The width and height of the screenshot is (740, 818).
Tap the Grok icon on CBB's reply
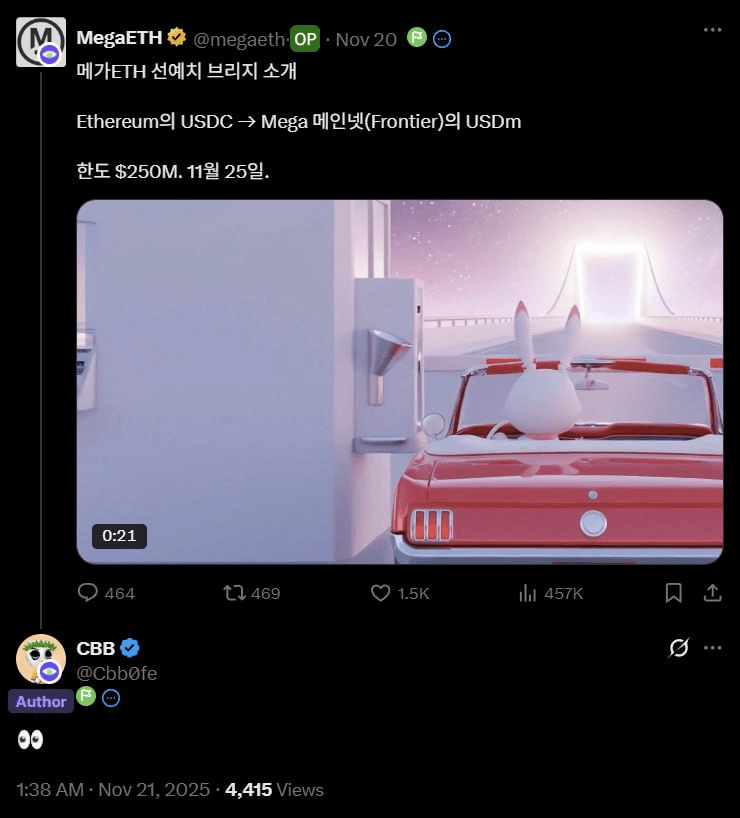click(x=678, y=648)
